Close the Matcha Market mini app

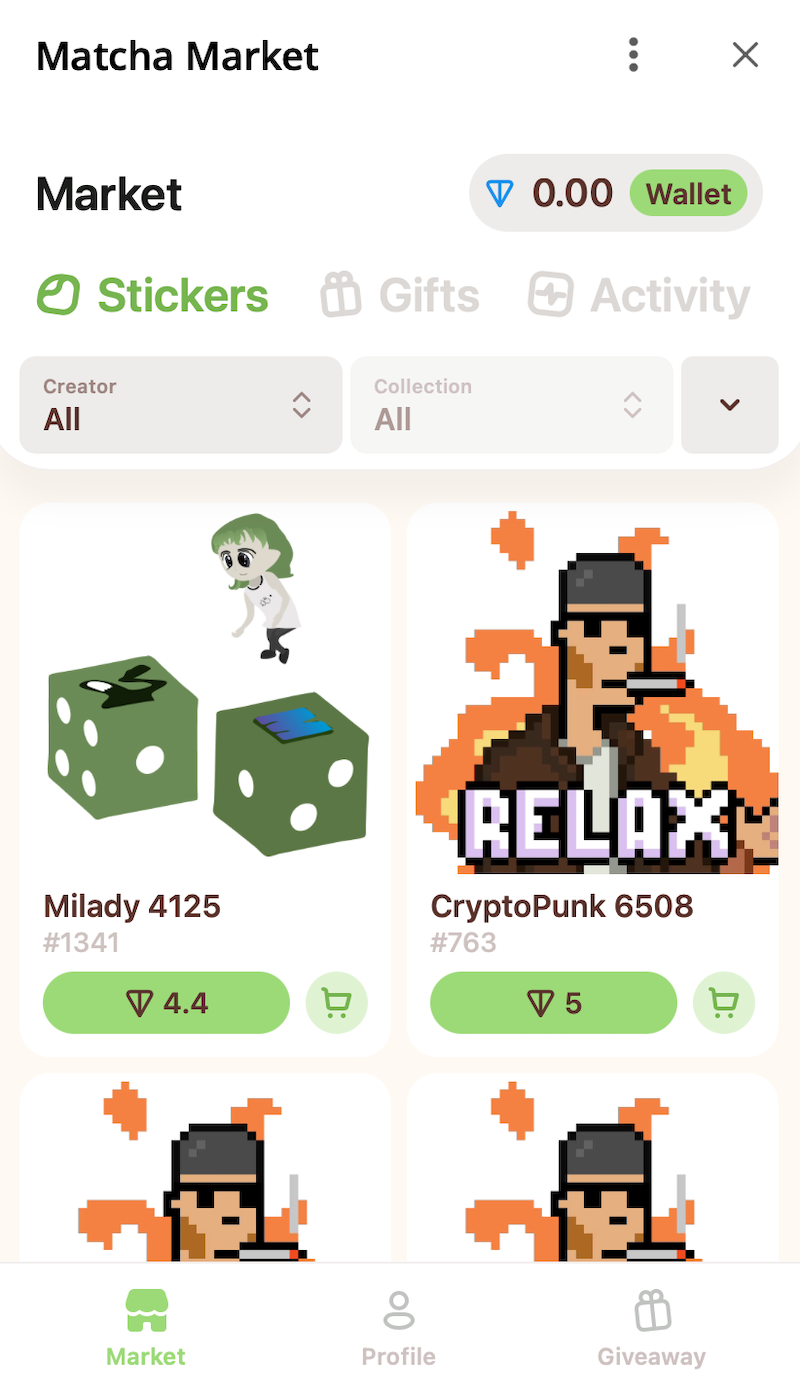pos(745,55)
